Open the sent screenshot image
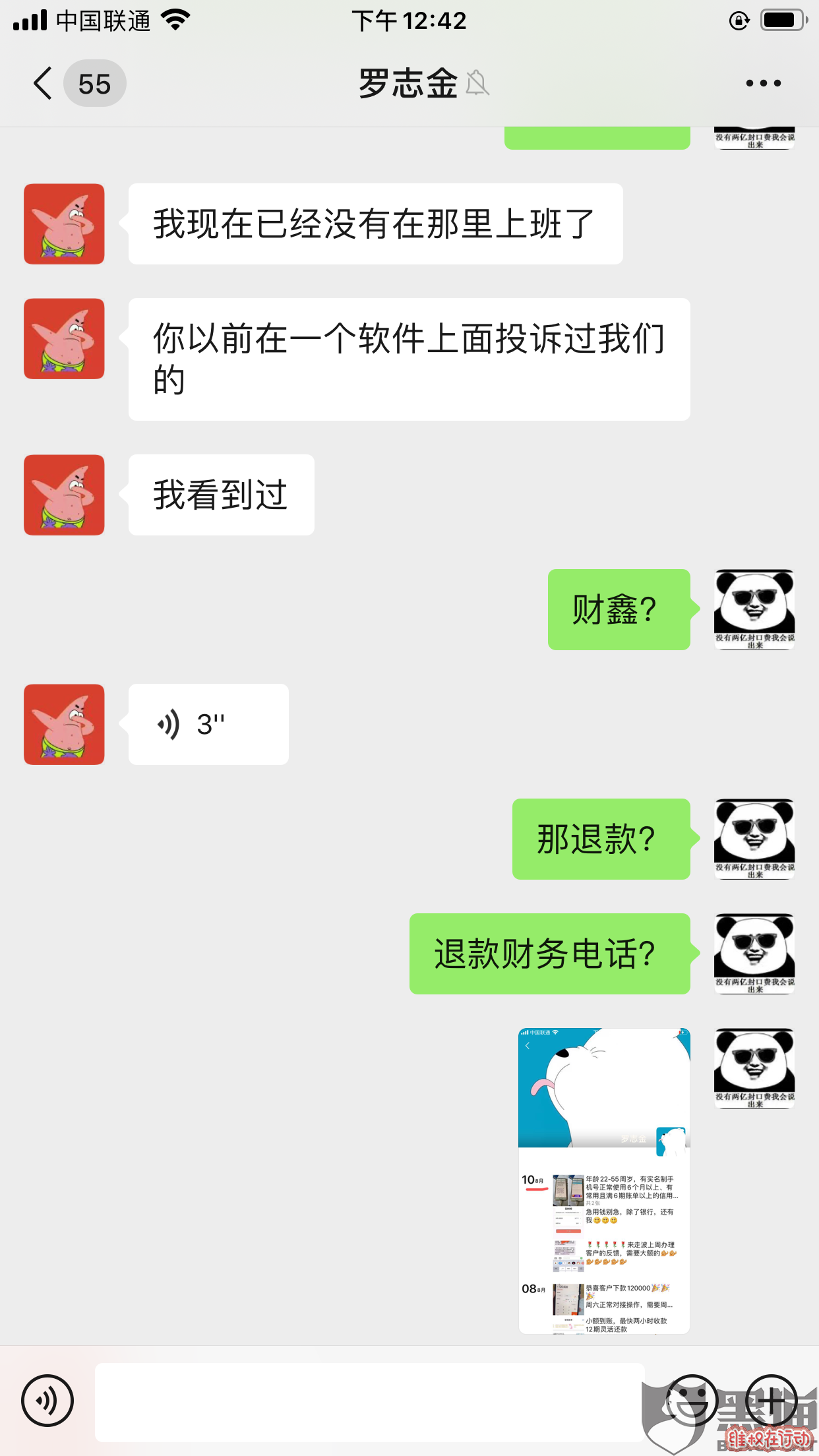This screenshot has width=819, height=1456. coord(603,1180)
